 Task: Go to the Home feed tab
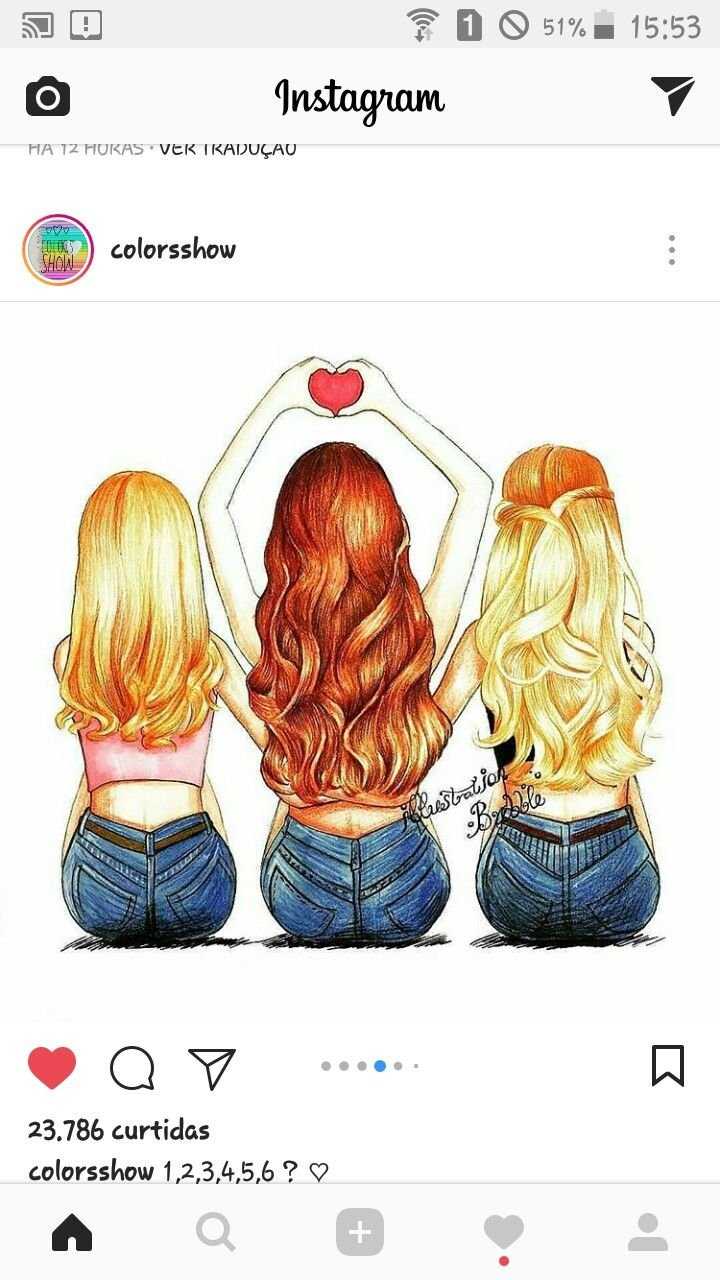pos(72,1232)
